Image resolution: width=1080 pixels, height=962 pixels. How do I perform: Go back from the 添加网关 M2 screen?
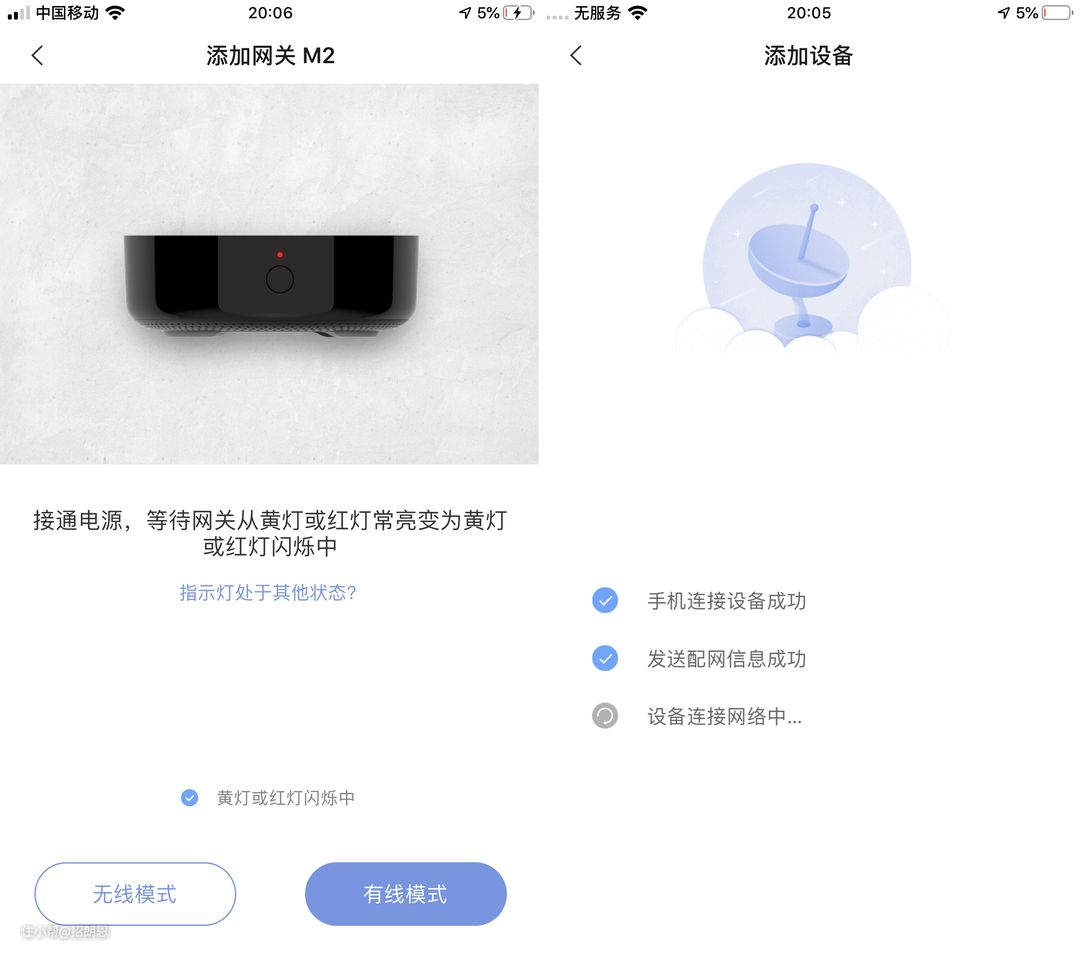click(x=37, y=56)
